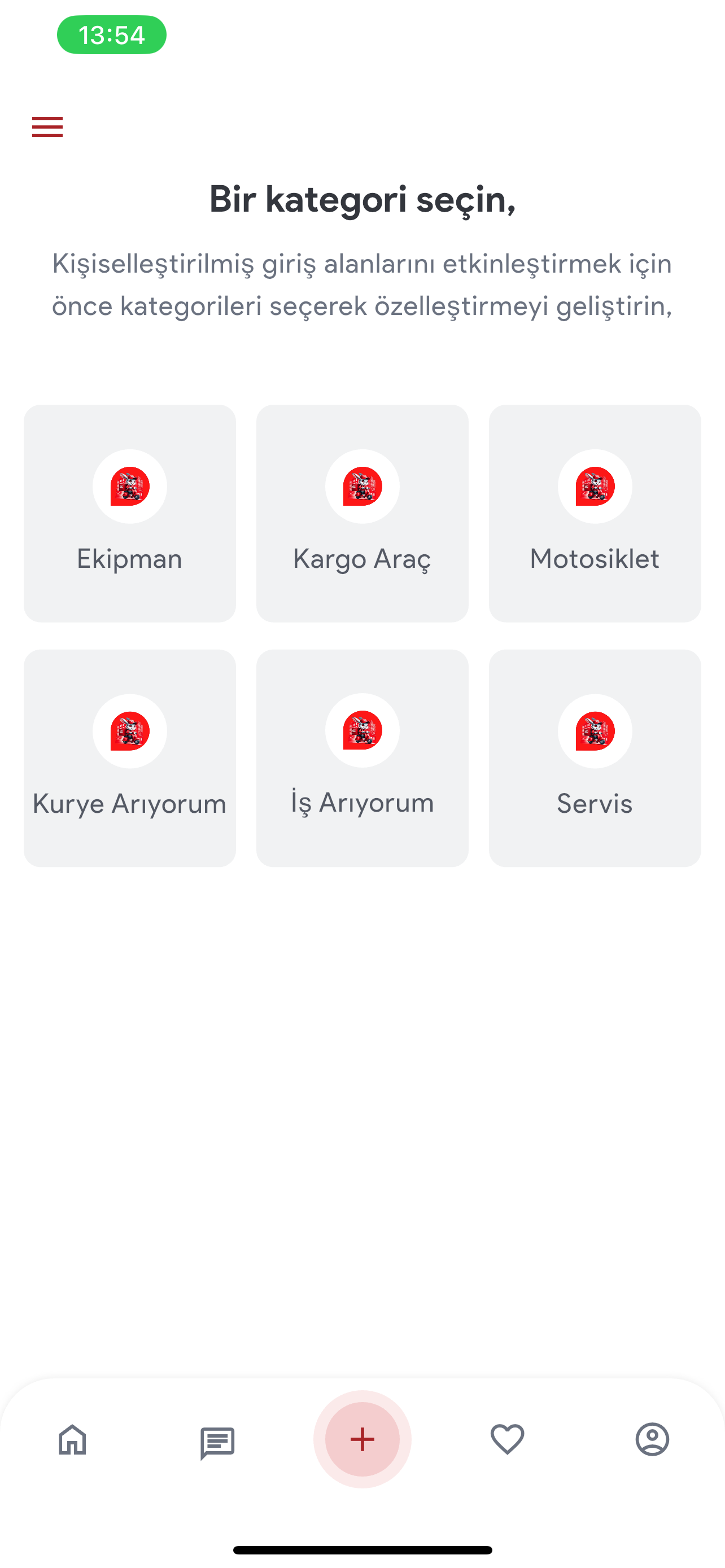Open the messages tab
Screen dimensions: 725x1568
click(x=217, y=1441)
